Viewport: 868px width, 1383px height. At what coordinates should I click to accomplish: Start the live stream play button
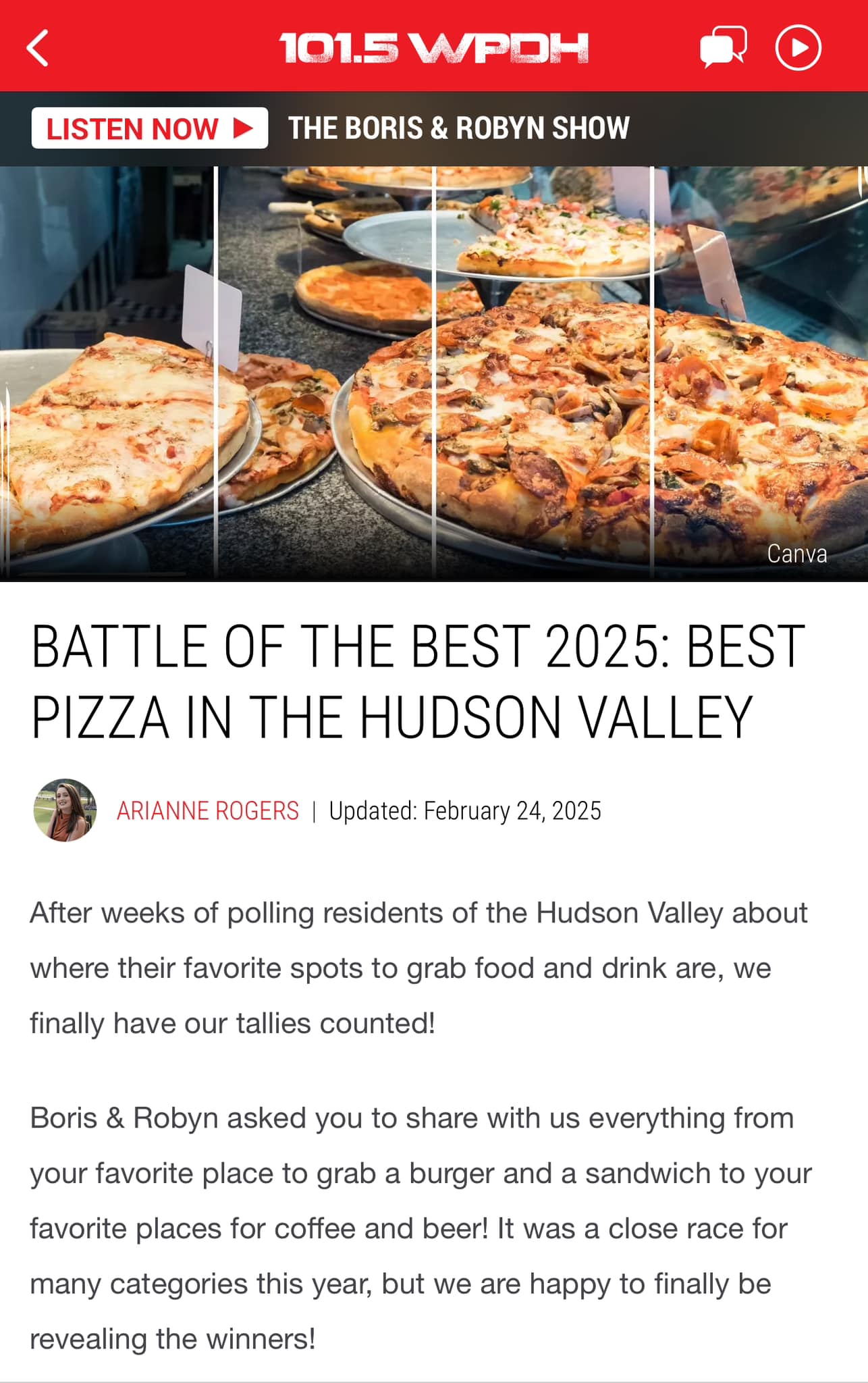click(798, 48)
